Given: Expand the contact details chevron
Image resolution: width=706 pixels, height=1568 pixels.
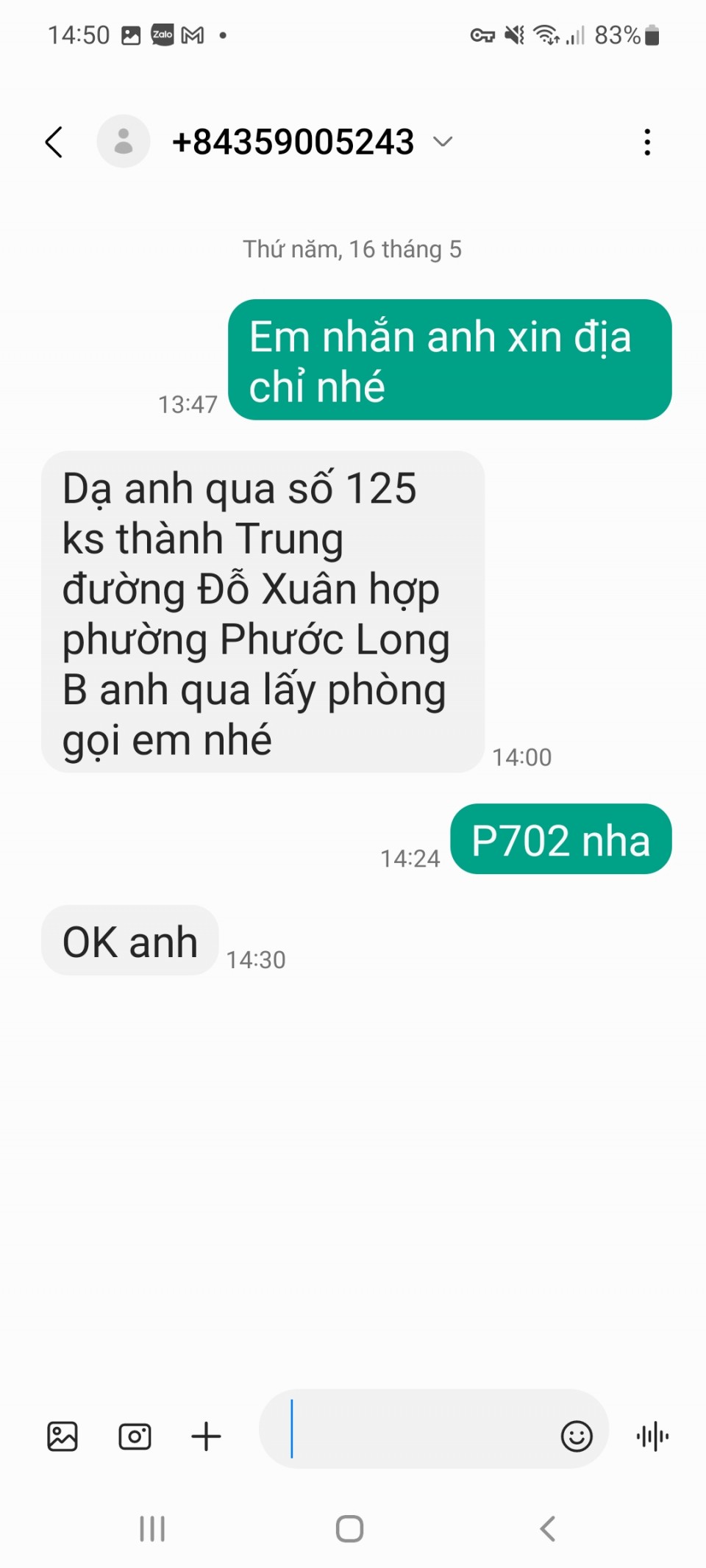Looking at the screenshot, I should click(443, 141).
